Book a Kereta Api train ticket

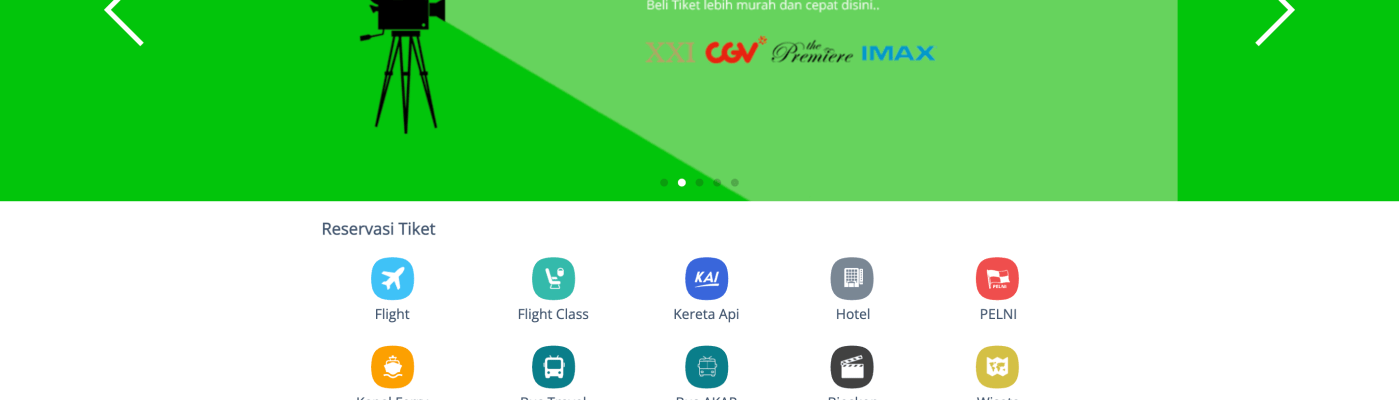point(706,279)
